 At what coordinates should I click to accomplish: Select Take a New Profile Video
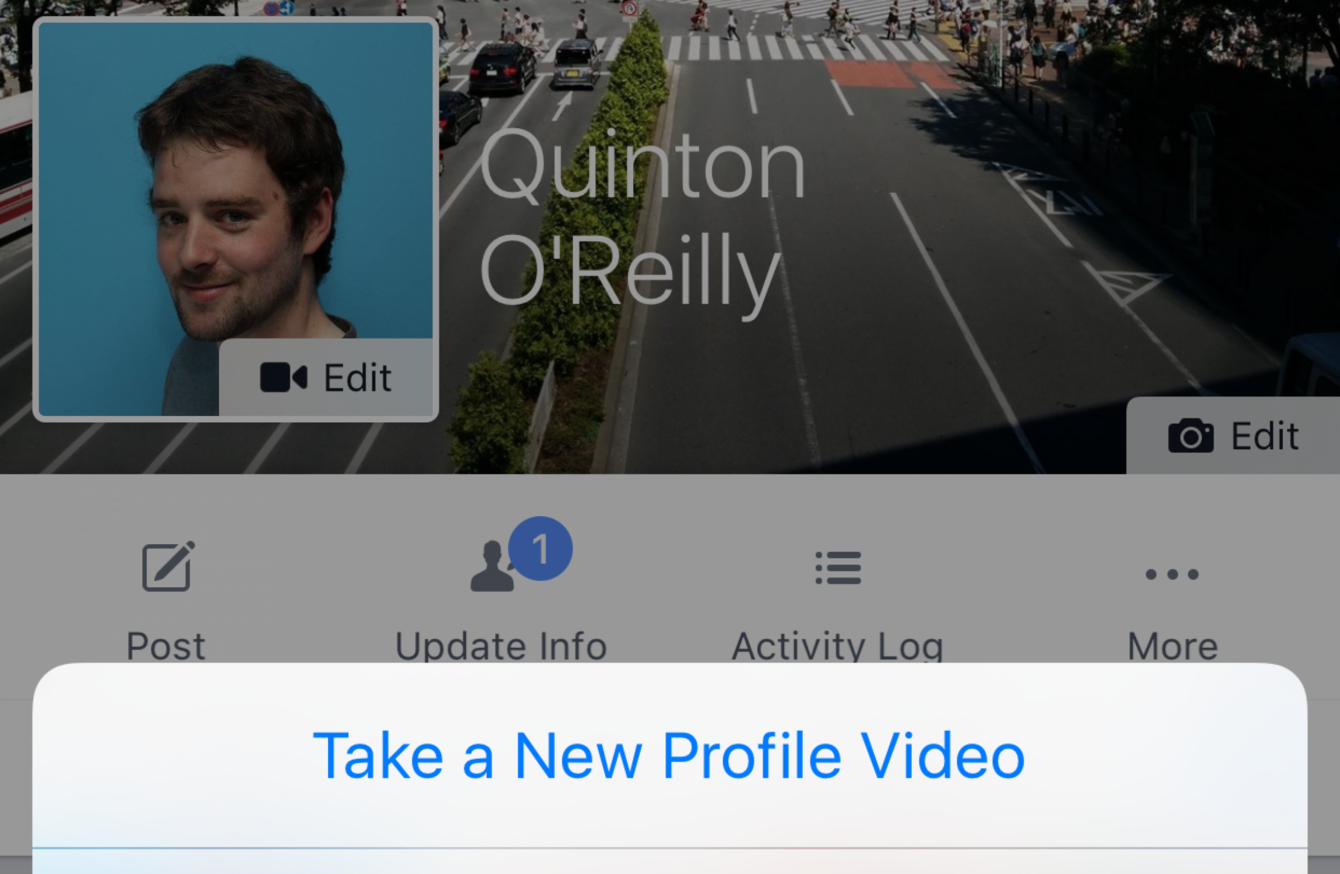coord(669,756)
